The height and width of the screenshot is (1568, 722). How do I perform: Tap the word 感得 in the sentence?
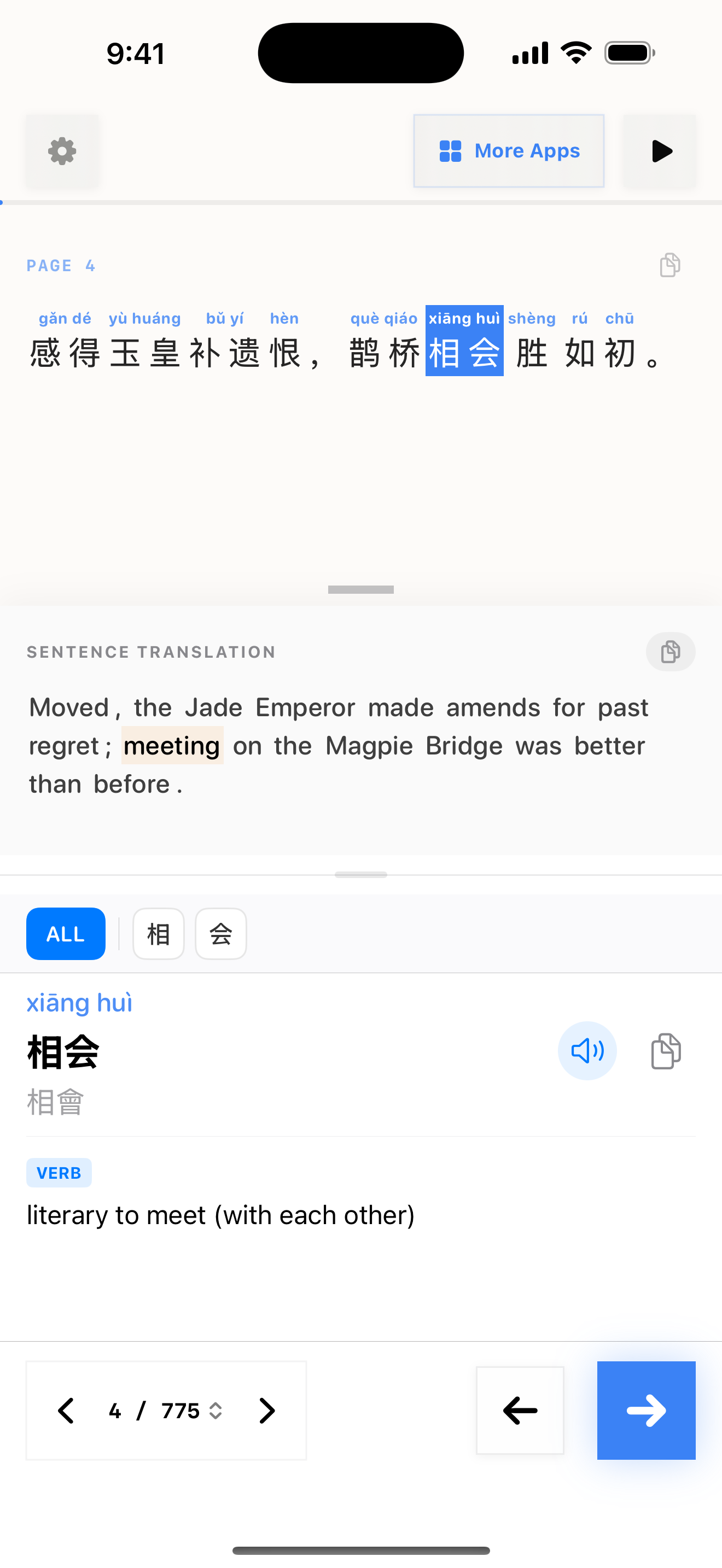(x=65, y=353)
